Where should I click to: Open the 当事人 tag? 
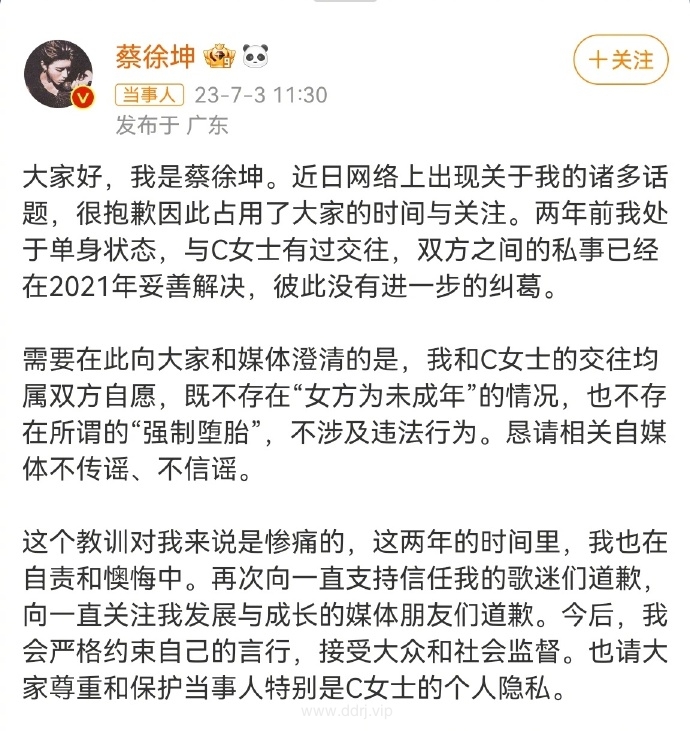(x=149, y=96)
